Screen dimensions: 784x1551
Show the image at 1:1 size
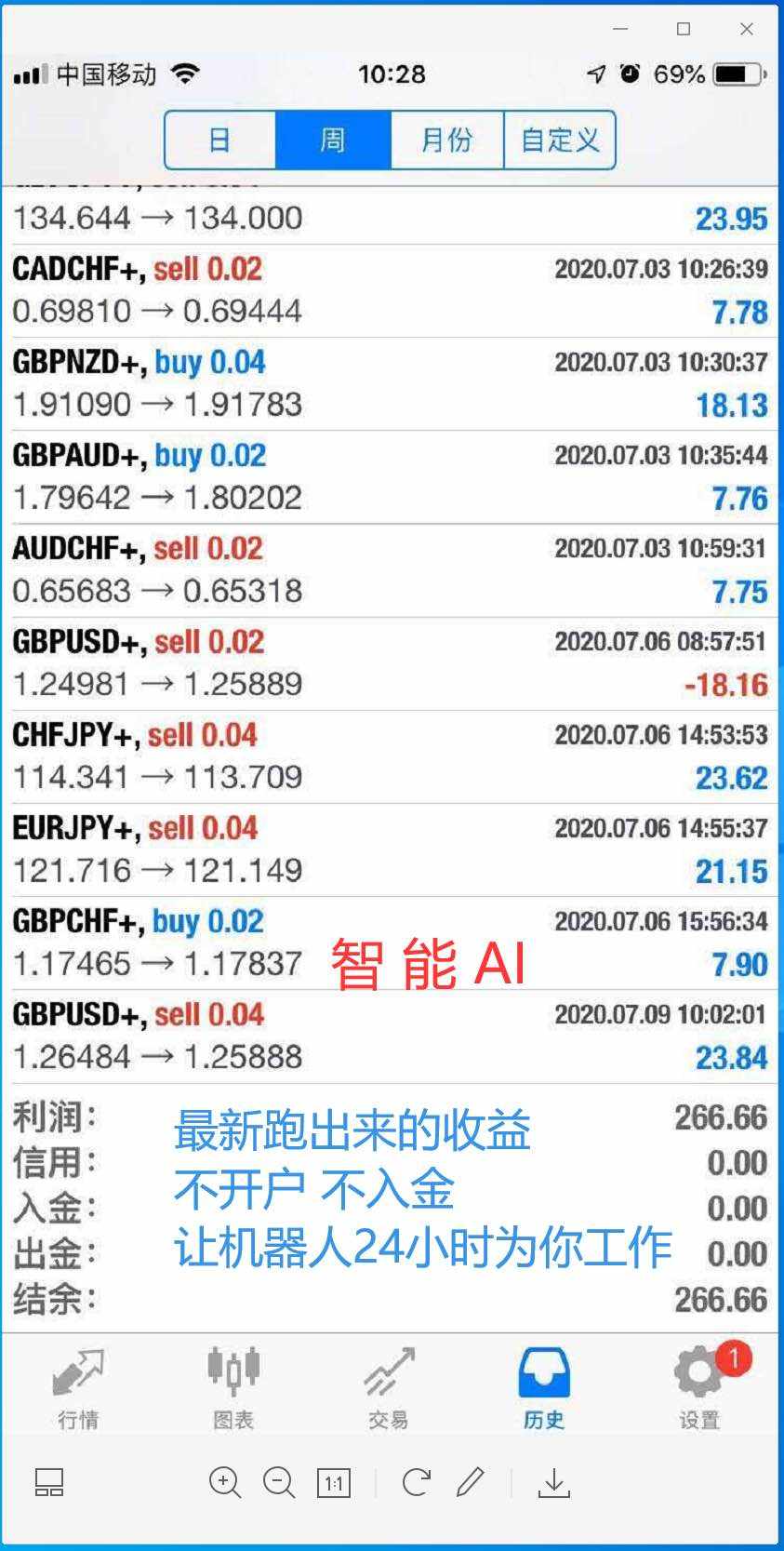click(334, 1482)
